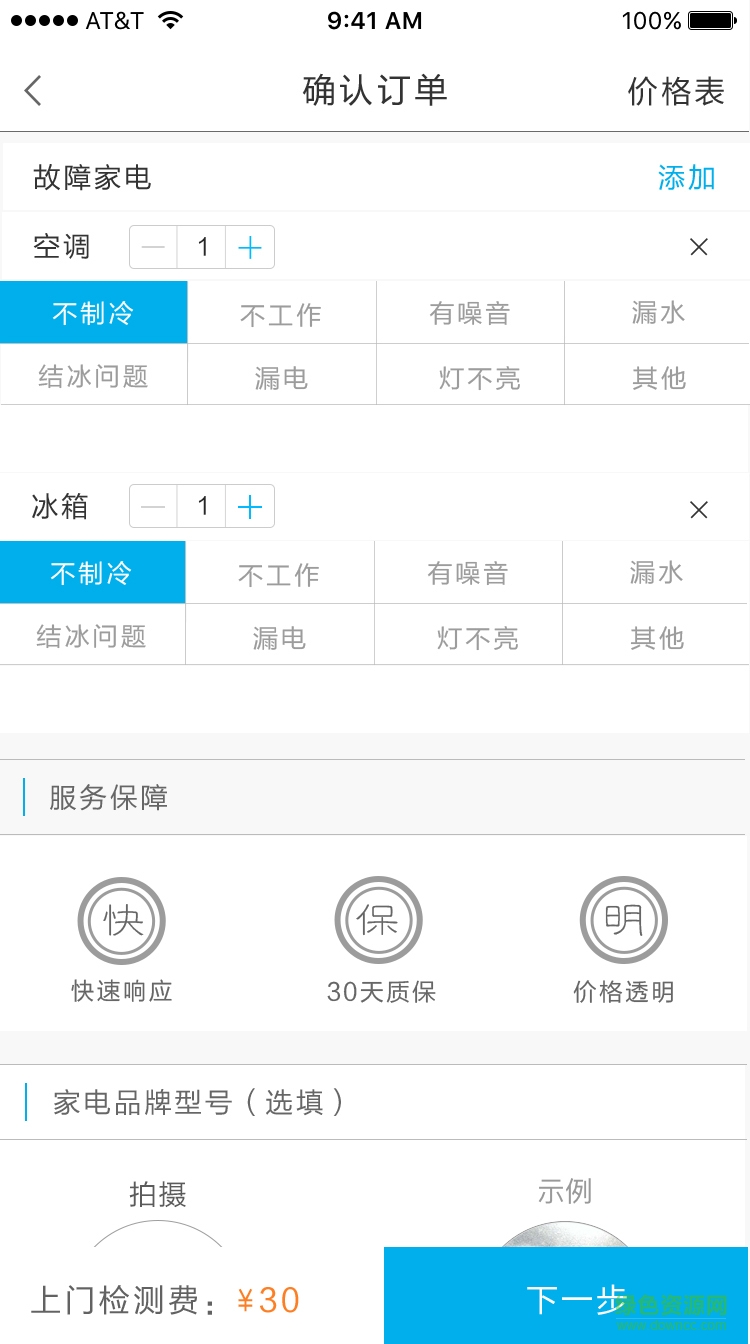The height and width of the screenshot is (1344, 750).
Task: Select the 漏水 fault option for 冰箱
Action: pos(656,572)
